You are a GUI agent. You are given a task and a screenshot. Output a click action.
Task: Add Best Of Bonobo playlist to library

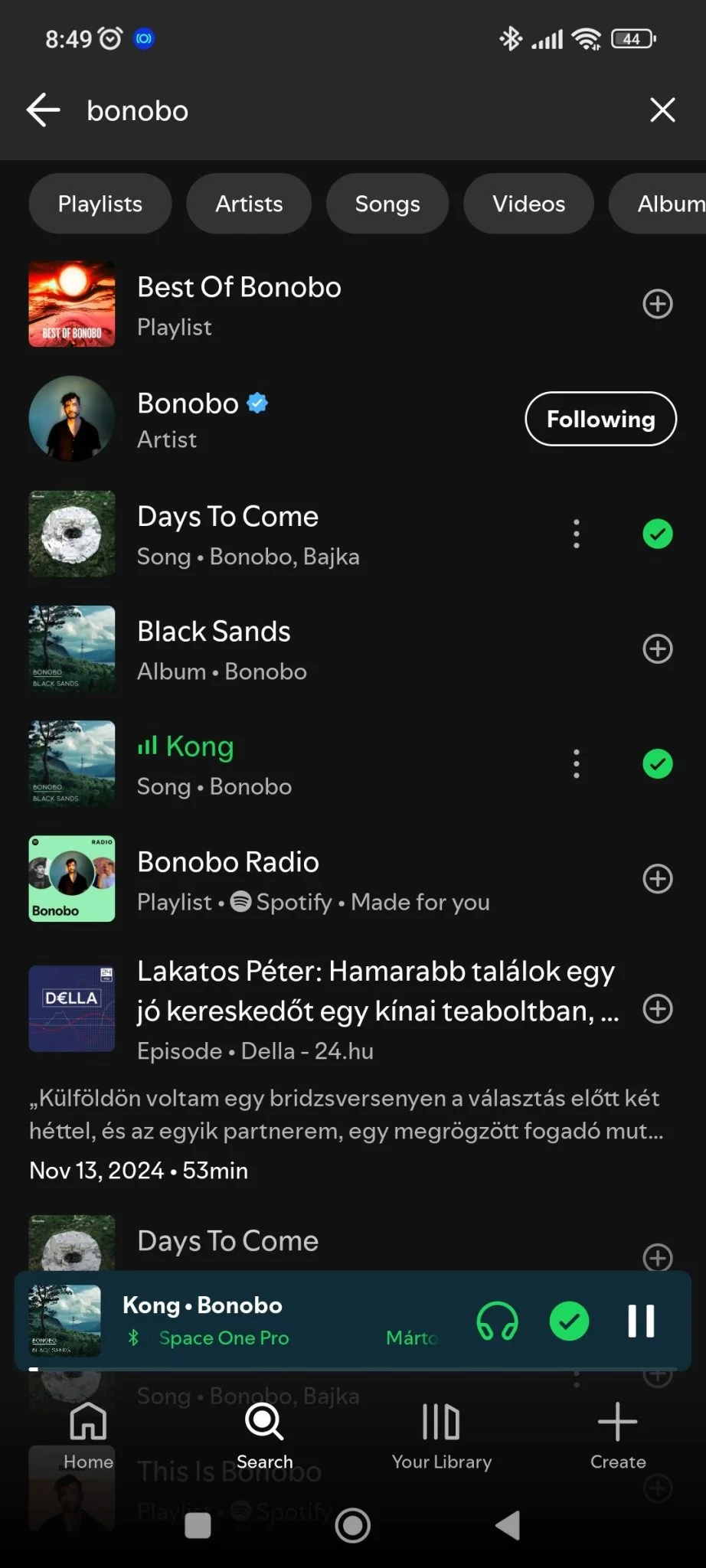(657, 304)
